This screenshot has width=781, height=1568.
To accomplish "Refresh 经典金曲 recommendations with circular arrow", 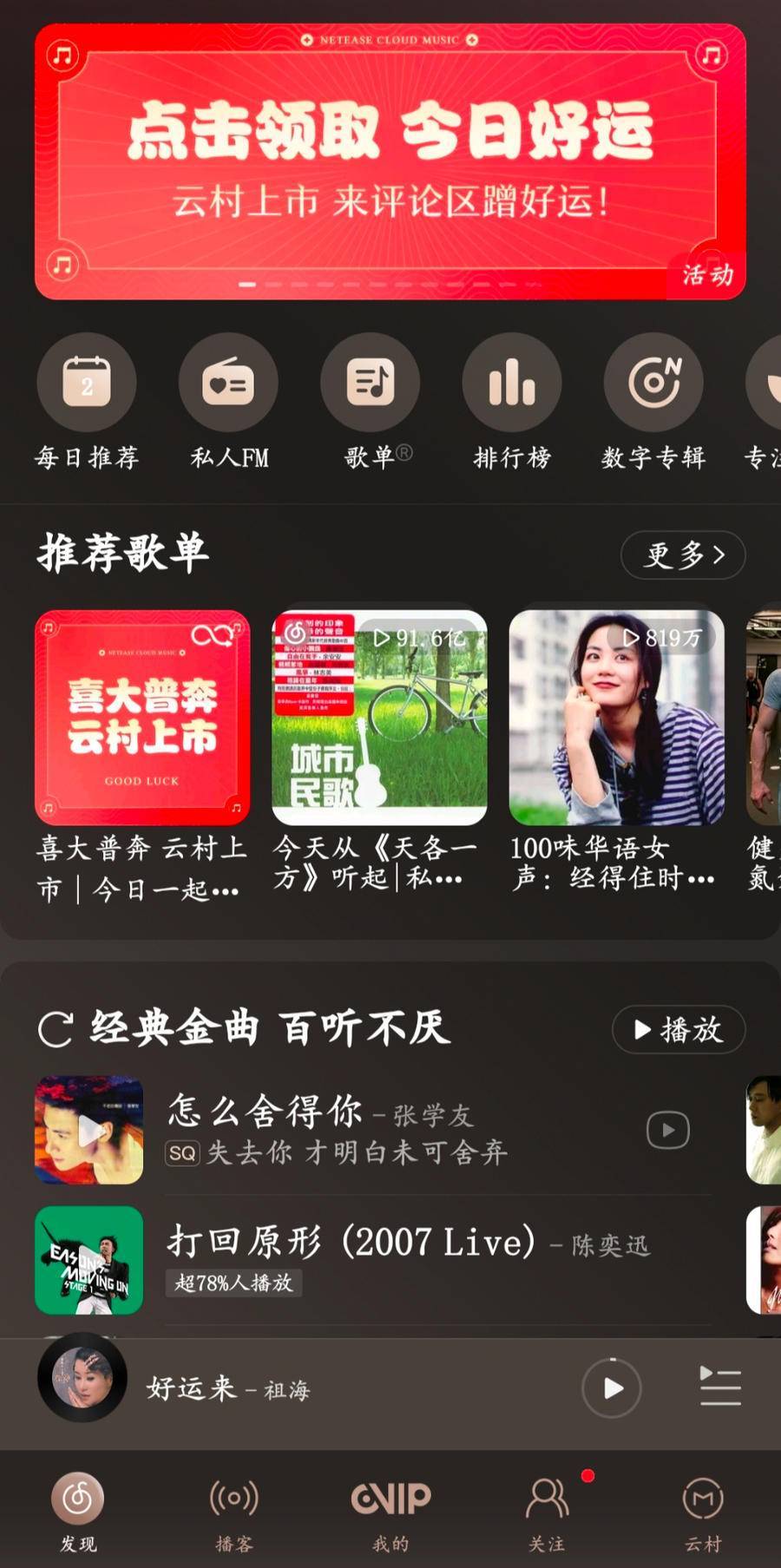I will click(55, 1028).
